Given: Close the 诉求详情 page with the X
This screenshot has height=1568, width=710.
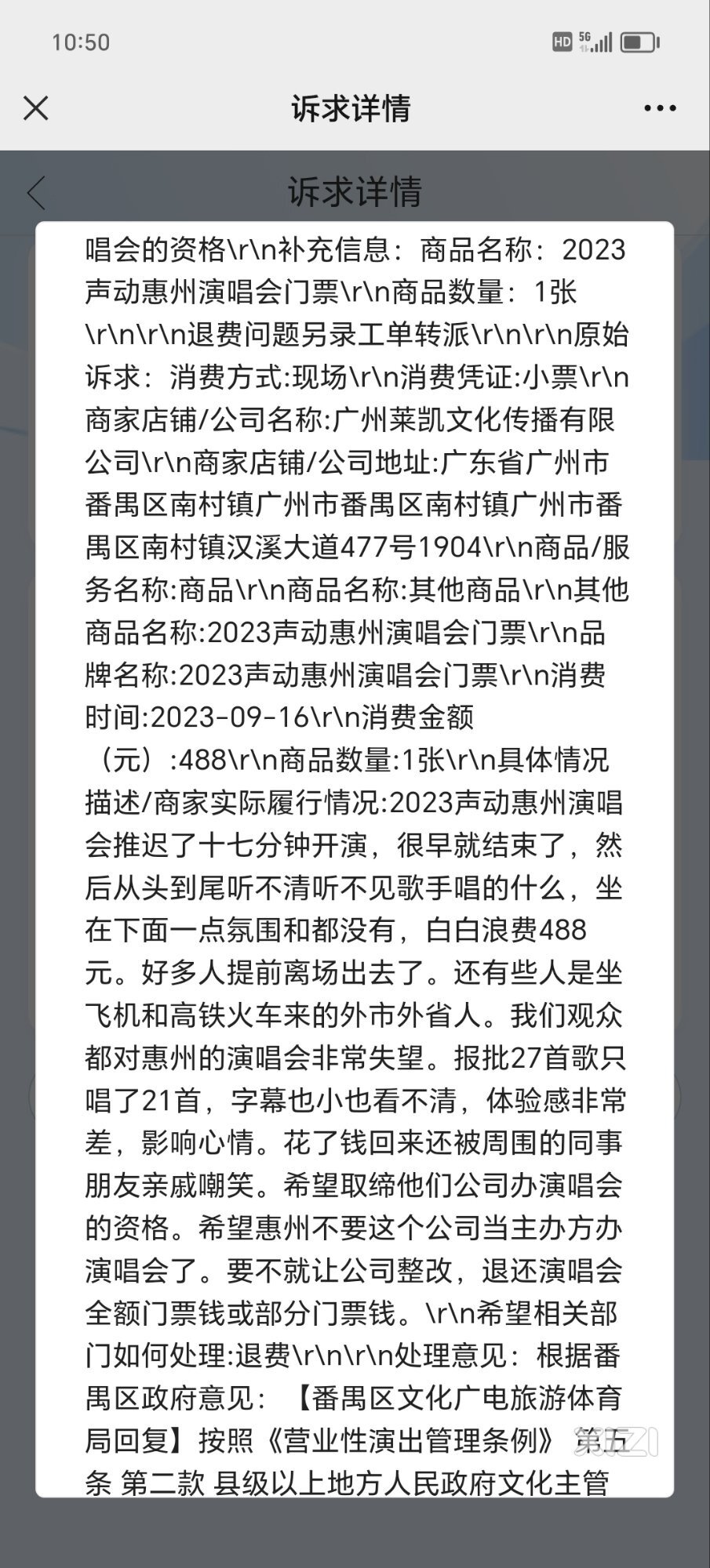Looking at the screenshot, I should pyautogui.click(x=36, y=108).
